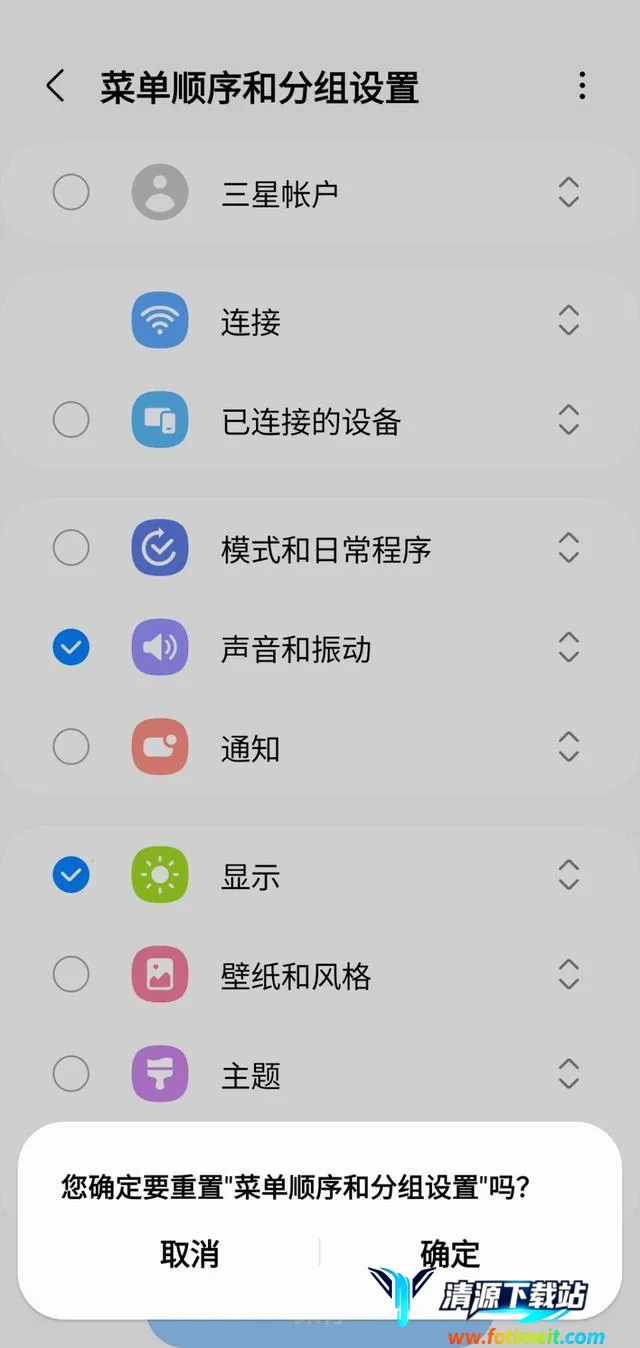Check the 主题 checkbox
Screen dimensions: 640x1348
click(71, 1075)
